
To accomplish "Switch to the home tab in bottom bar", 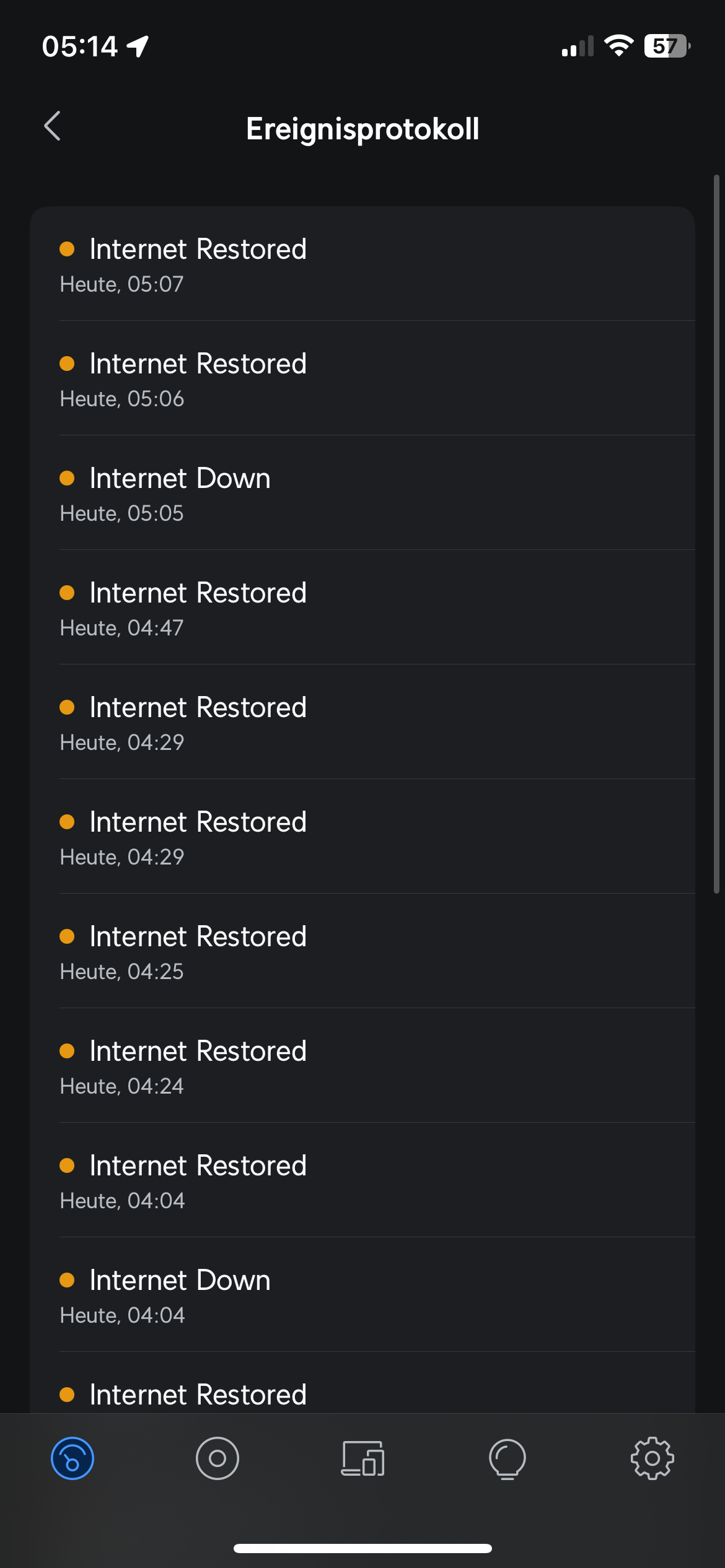I will [x=72, y=1458].
